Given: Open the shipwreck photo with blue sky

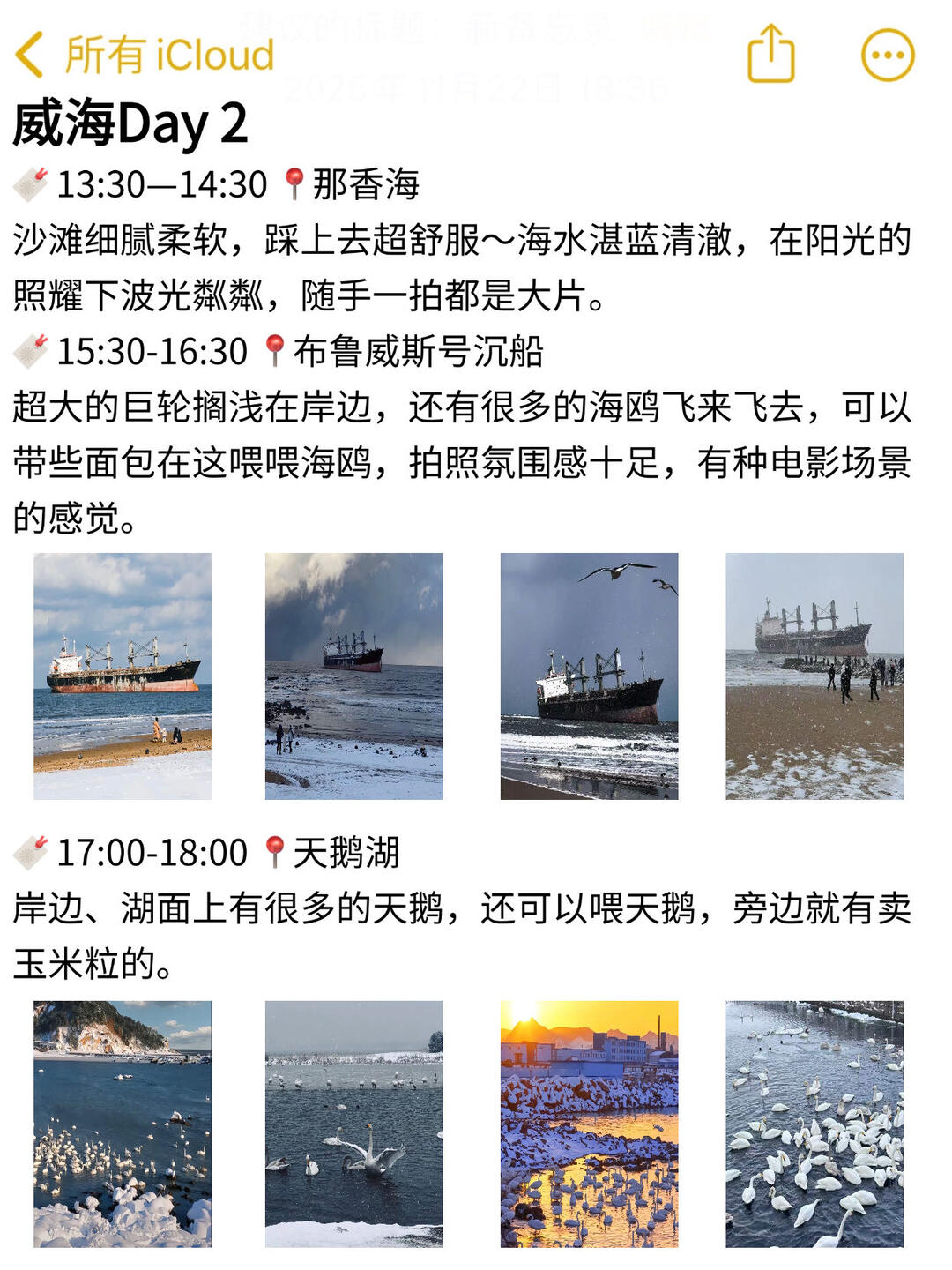Looking at the screenshot, I should 123,676.
